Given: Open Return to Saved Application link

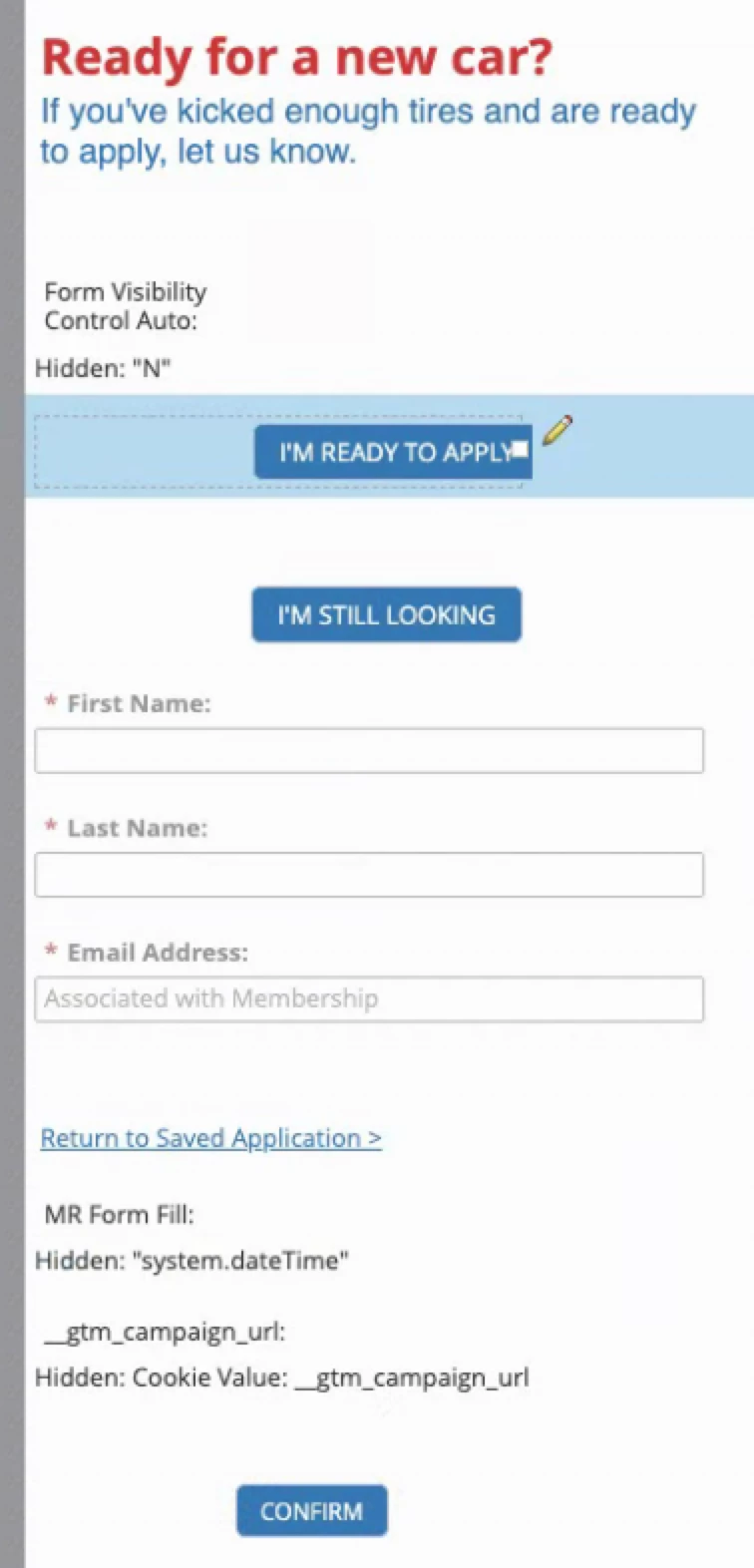Looking at the screenshot, I should 210,1138.
